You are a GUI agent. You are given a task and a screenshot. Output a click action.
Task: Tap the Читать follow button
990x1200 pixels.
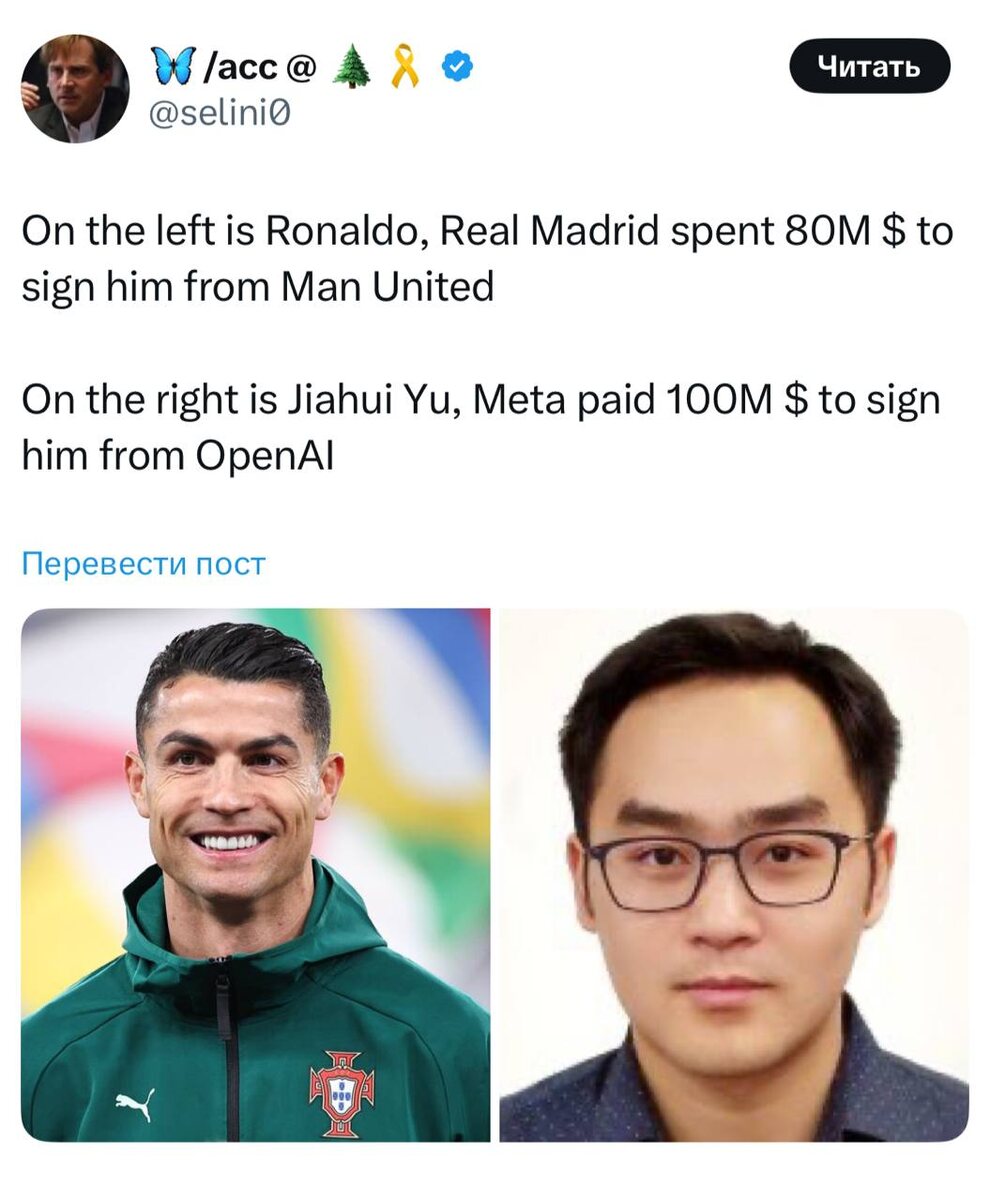click(x=869, y=67)
